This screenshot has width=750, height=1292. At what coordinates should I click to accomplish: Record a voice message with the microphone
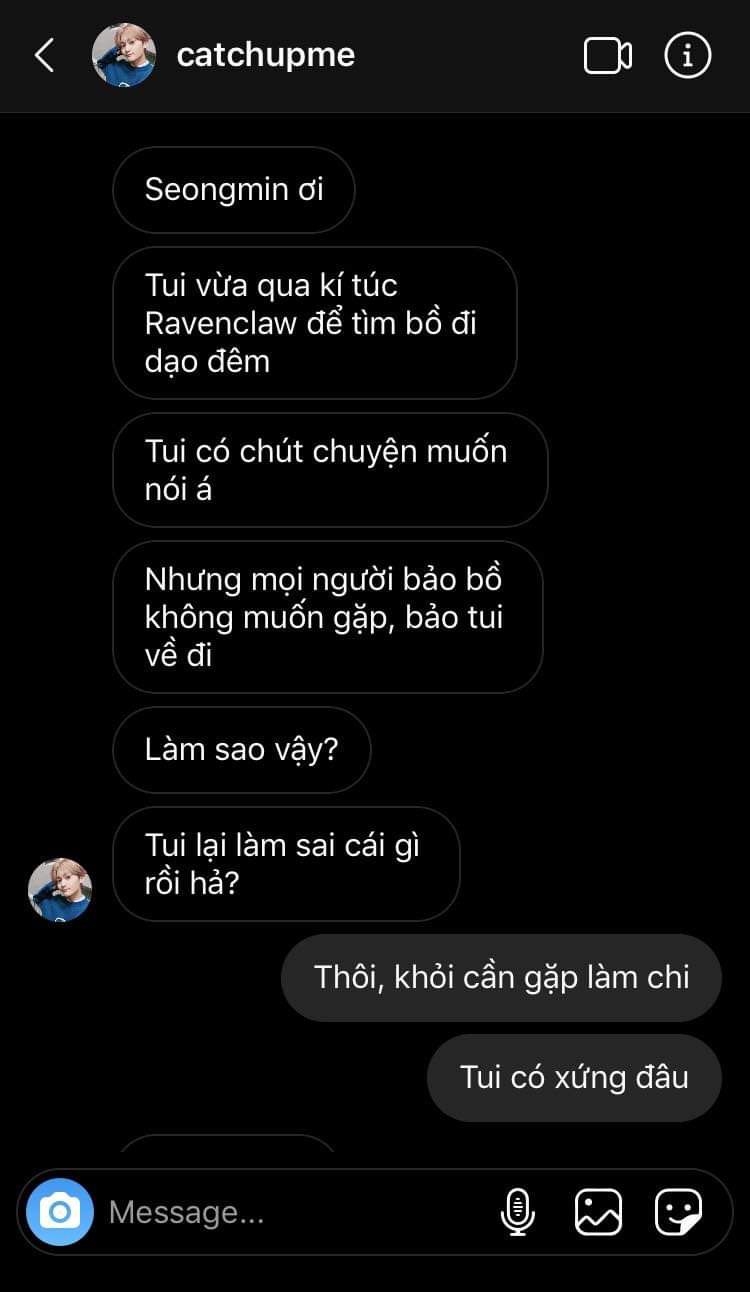pos(517,1212)
